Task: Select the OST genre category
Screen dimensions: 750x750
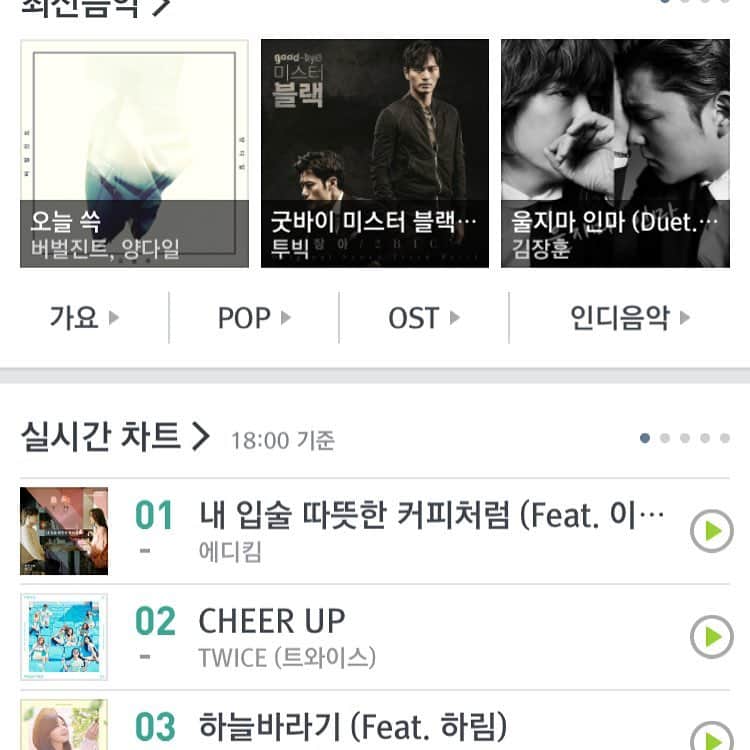Action: pos(424,318)
